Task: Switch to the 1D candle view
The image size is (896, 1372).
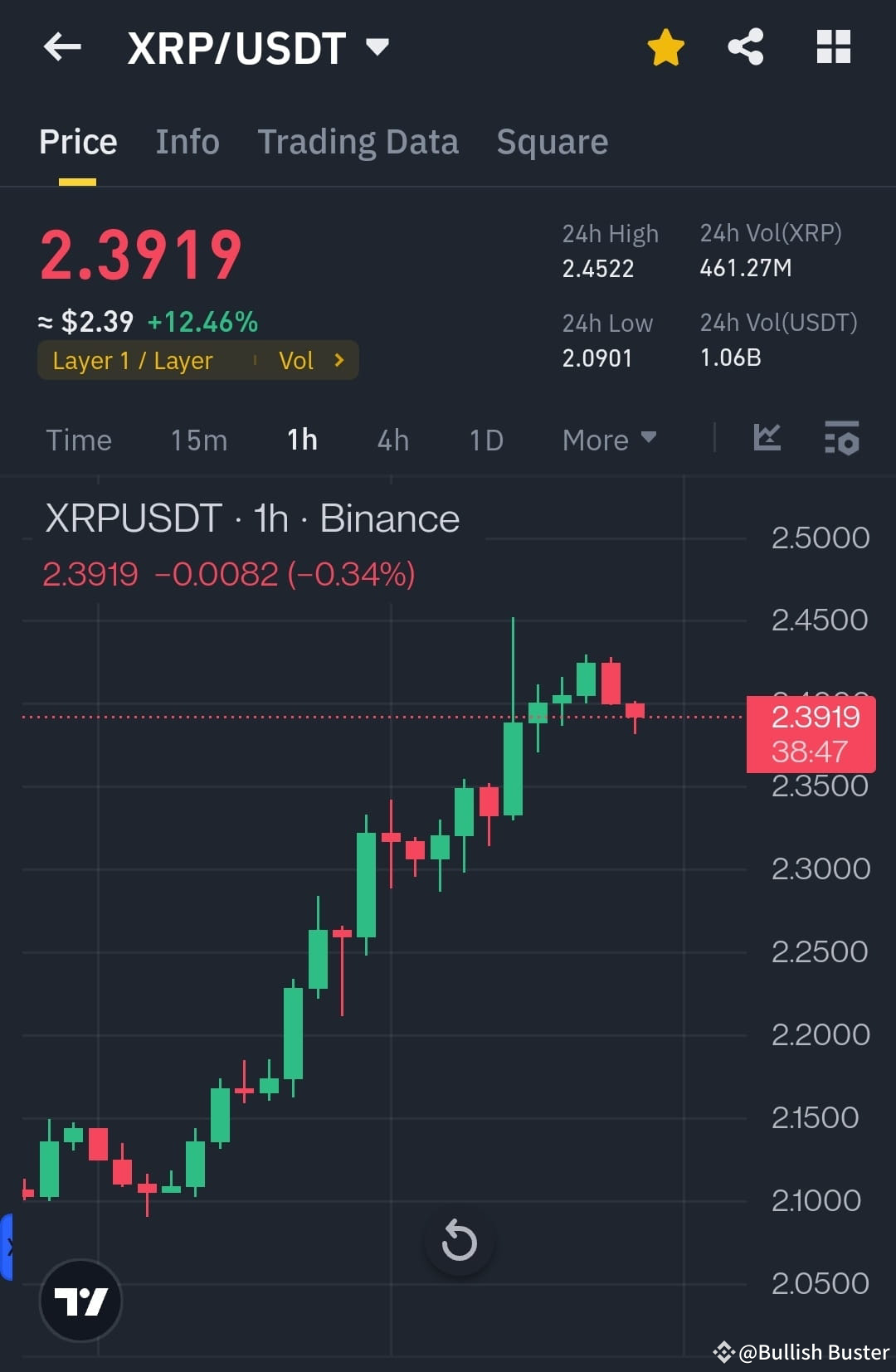Action: click(x=485, y=440)
